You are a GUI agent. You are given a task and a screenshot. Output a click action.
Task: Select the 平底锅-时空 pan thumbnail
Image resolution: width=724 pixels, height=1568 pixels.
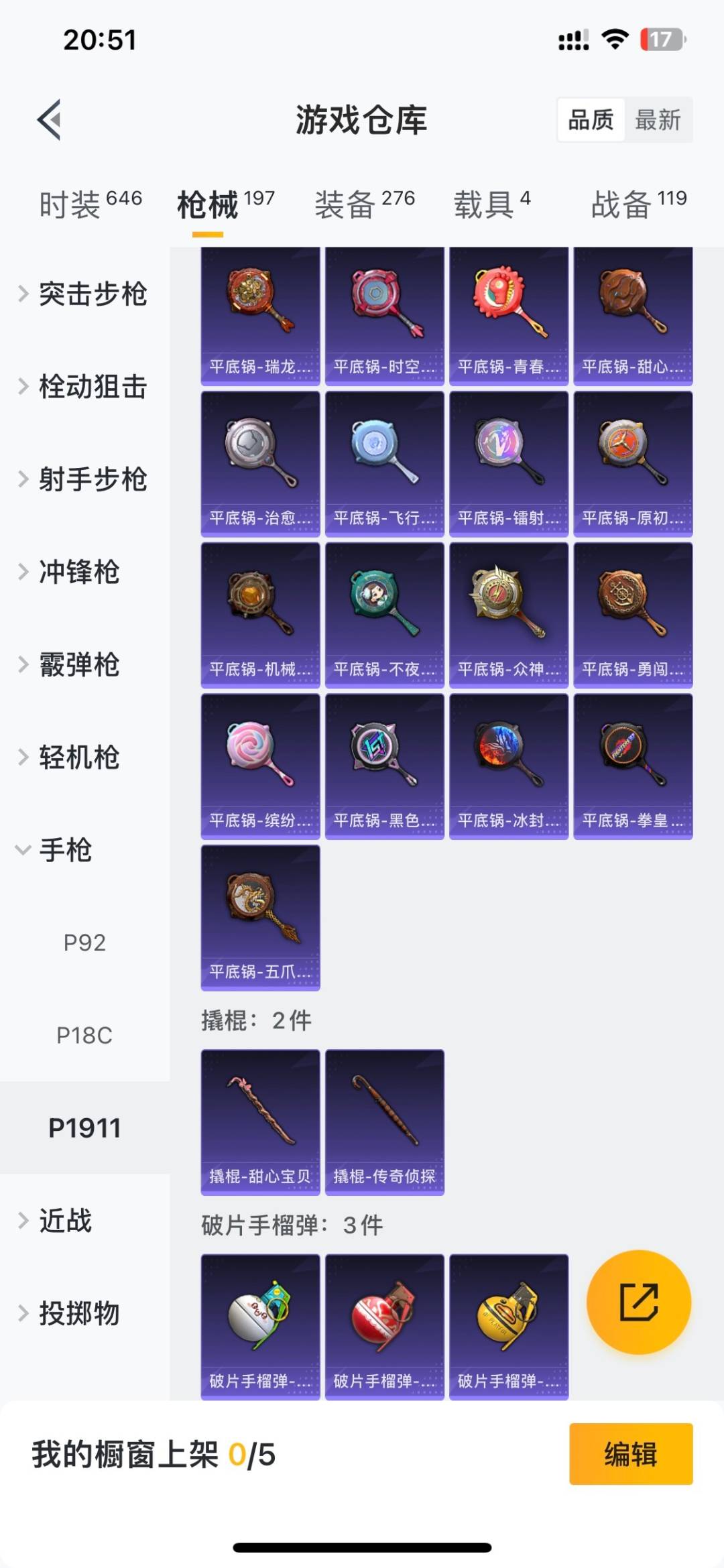tap(384, 312)
